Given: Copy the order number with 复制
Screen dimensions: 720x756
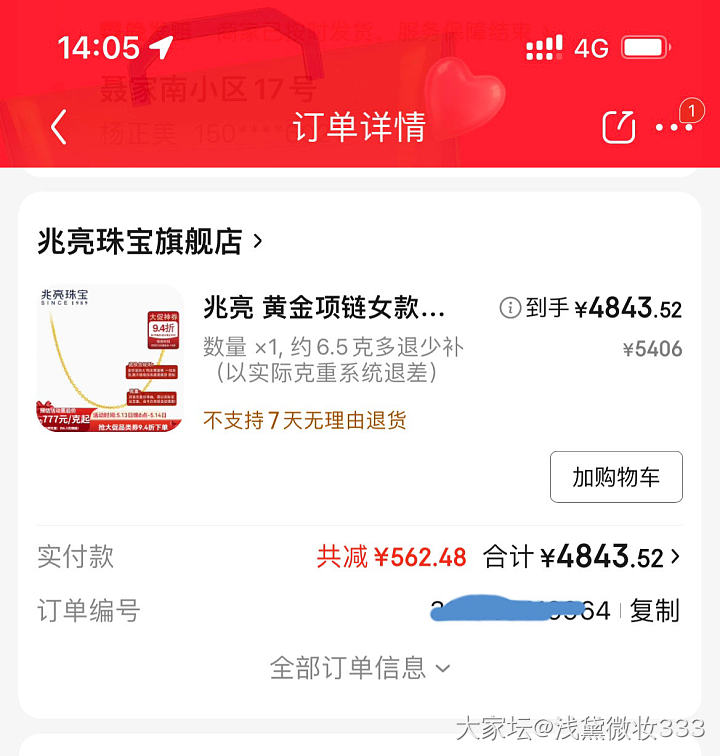Looking at the screenshot, I should click(x=655, y=610).
